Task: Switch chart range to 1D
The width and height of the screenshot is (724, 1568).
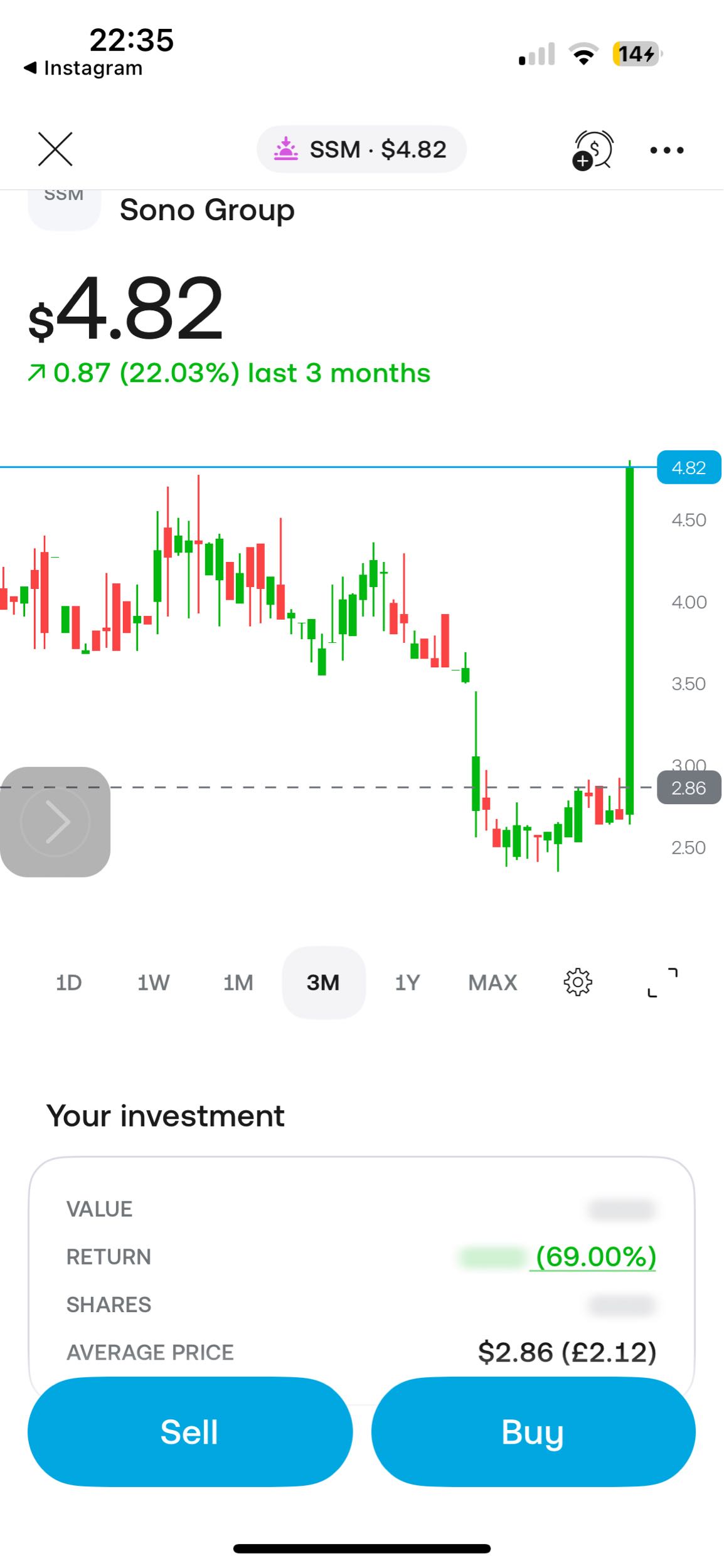Action: (68, 982)
